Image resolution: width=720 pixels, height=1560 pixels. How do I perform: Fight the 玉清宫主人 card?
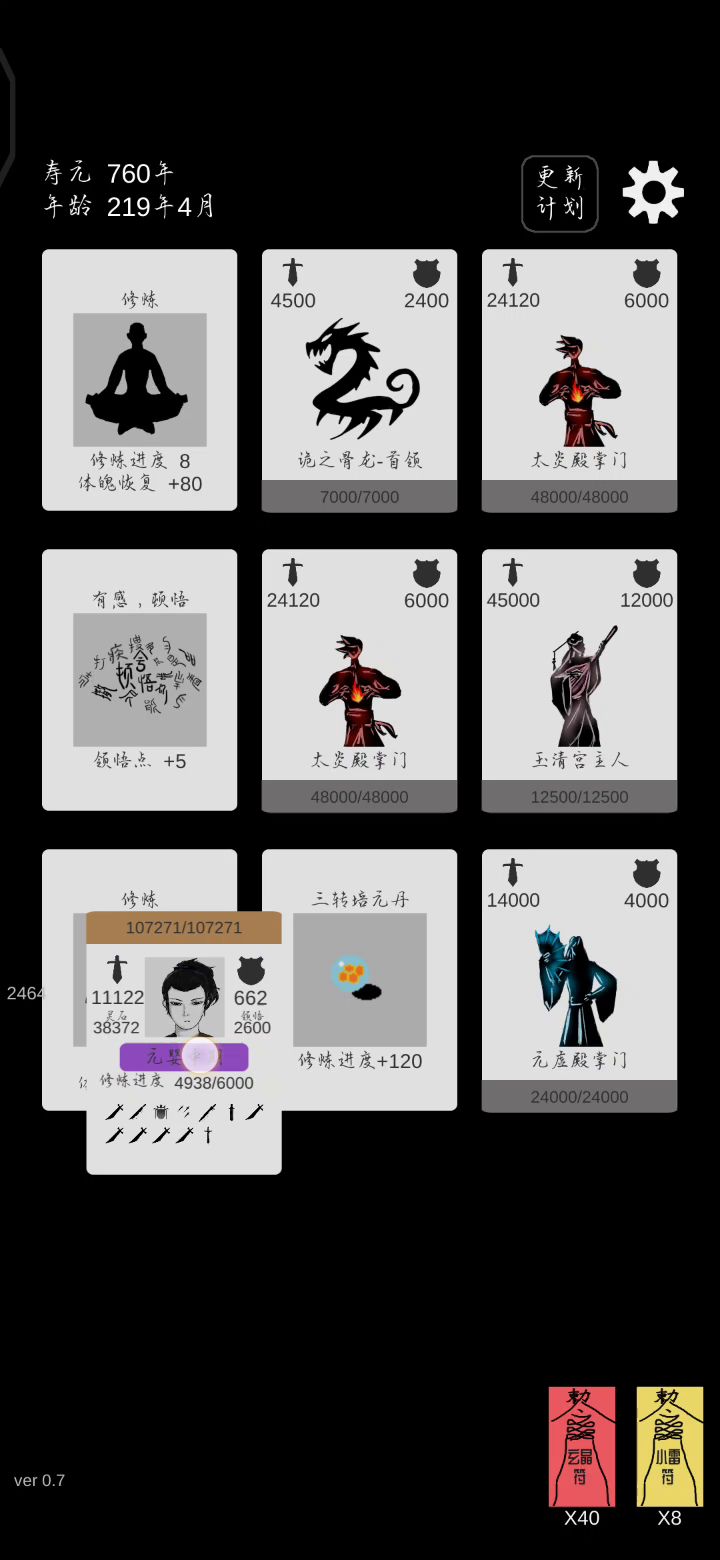click(x=580, y=681)
